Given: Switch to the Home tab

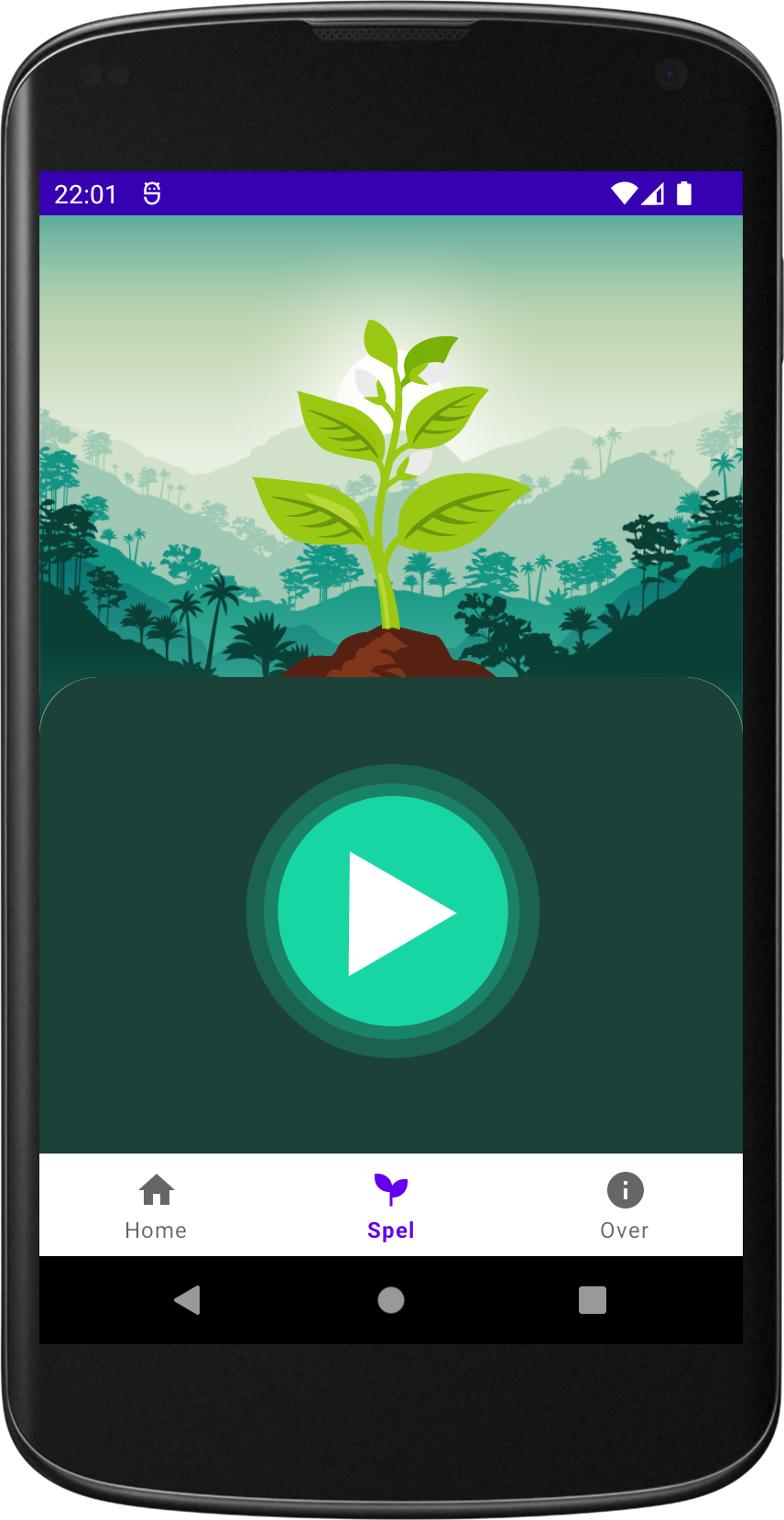Looking at the screenshot, I should coord(156,1206).
